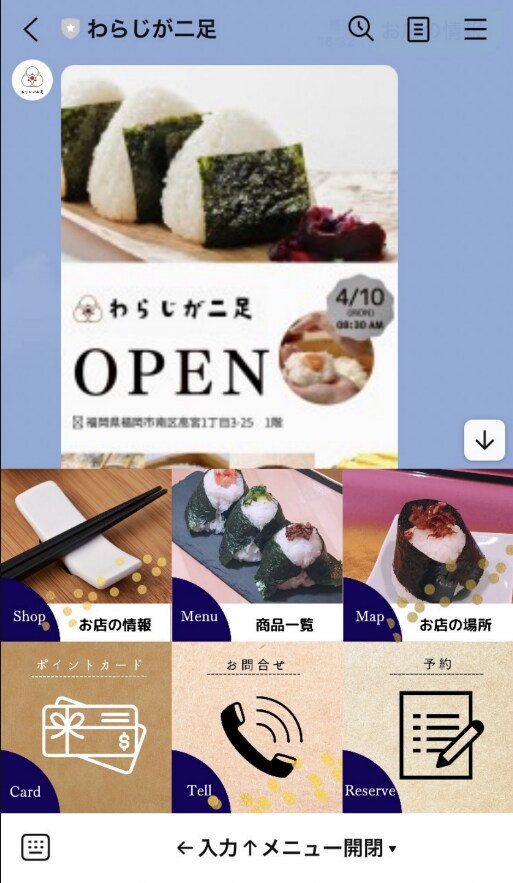
Task: Search within this chat
Action: (x=361, y=28)
